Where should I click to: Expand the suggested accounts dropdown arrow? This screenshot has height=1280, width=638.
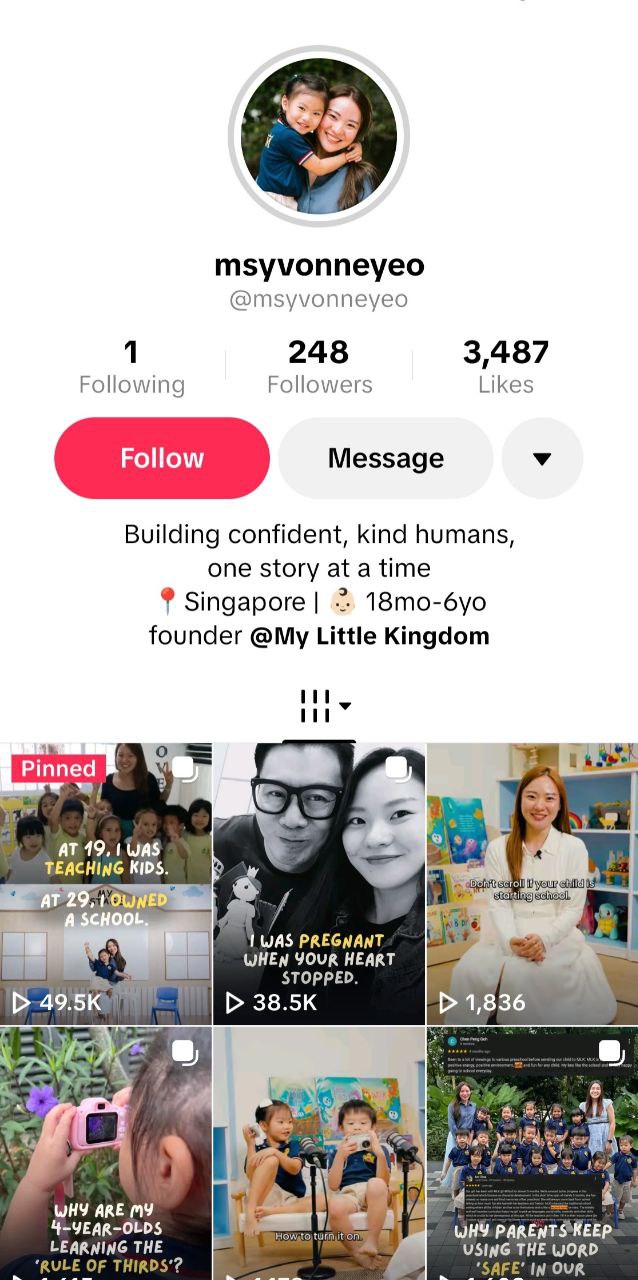(x=542, y=458)
